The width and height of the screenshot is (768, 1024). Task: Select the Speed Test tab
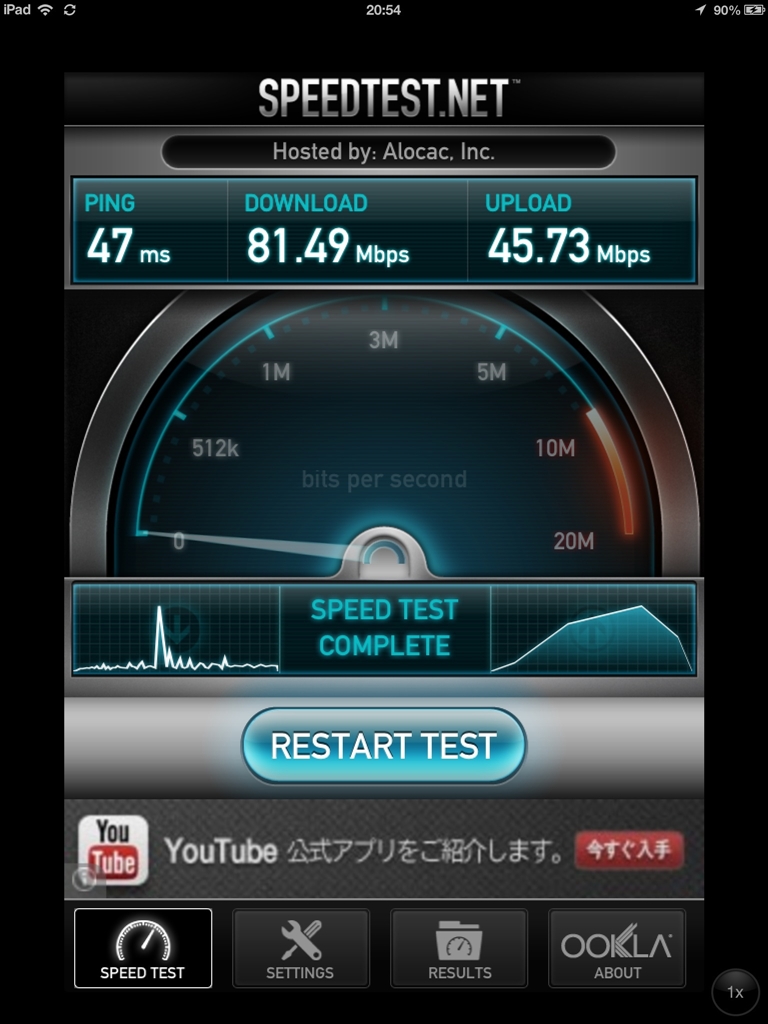click(143, 948)
